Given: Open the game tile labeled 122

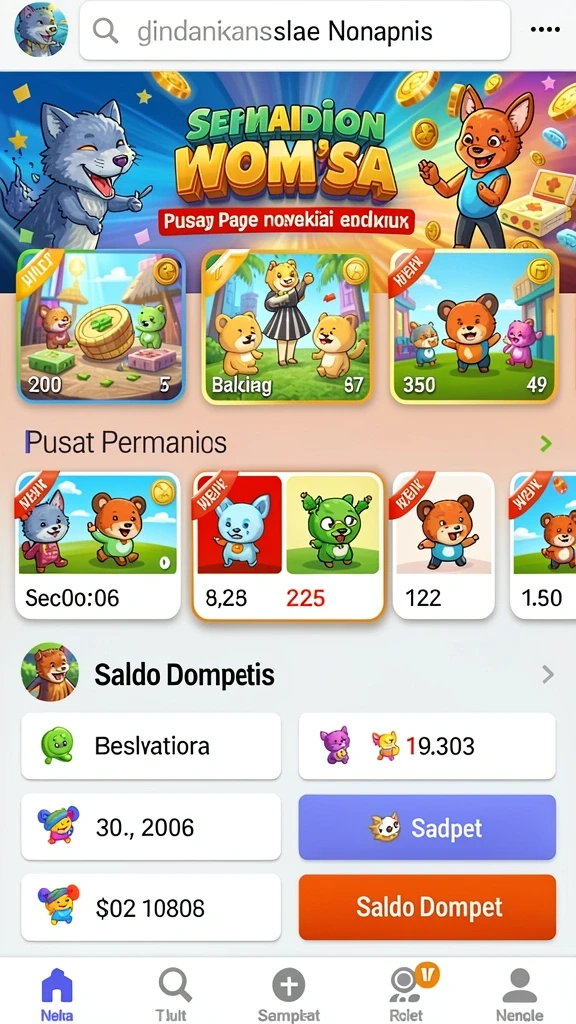Looking at the screenshot, I should [x=444, y=545].
